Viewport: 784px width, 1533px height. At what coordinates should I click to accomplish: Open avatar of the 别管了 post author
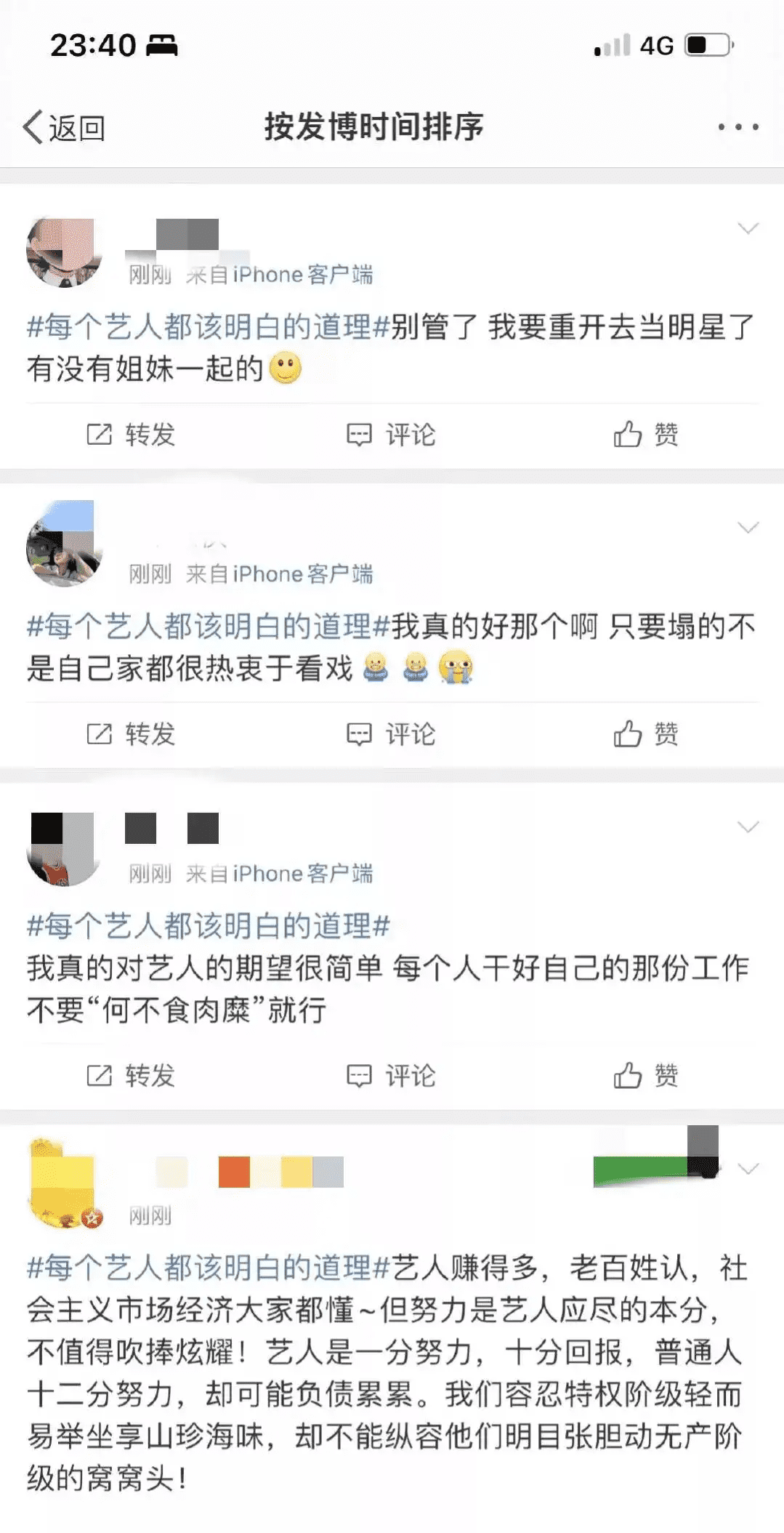[64, 252]
